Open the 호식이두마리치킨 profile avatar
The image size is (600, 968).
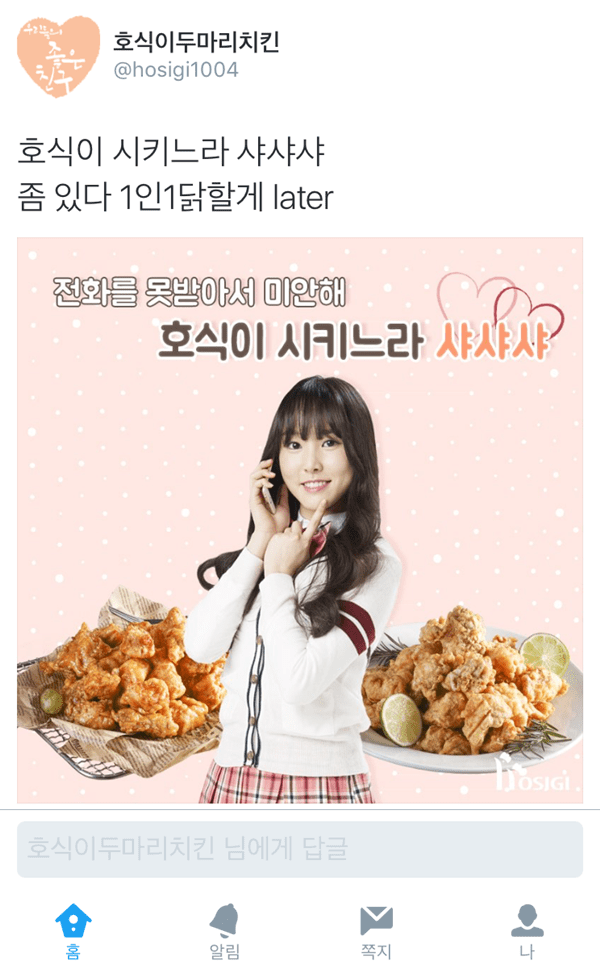click(58, 57)
